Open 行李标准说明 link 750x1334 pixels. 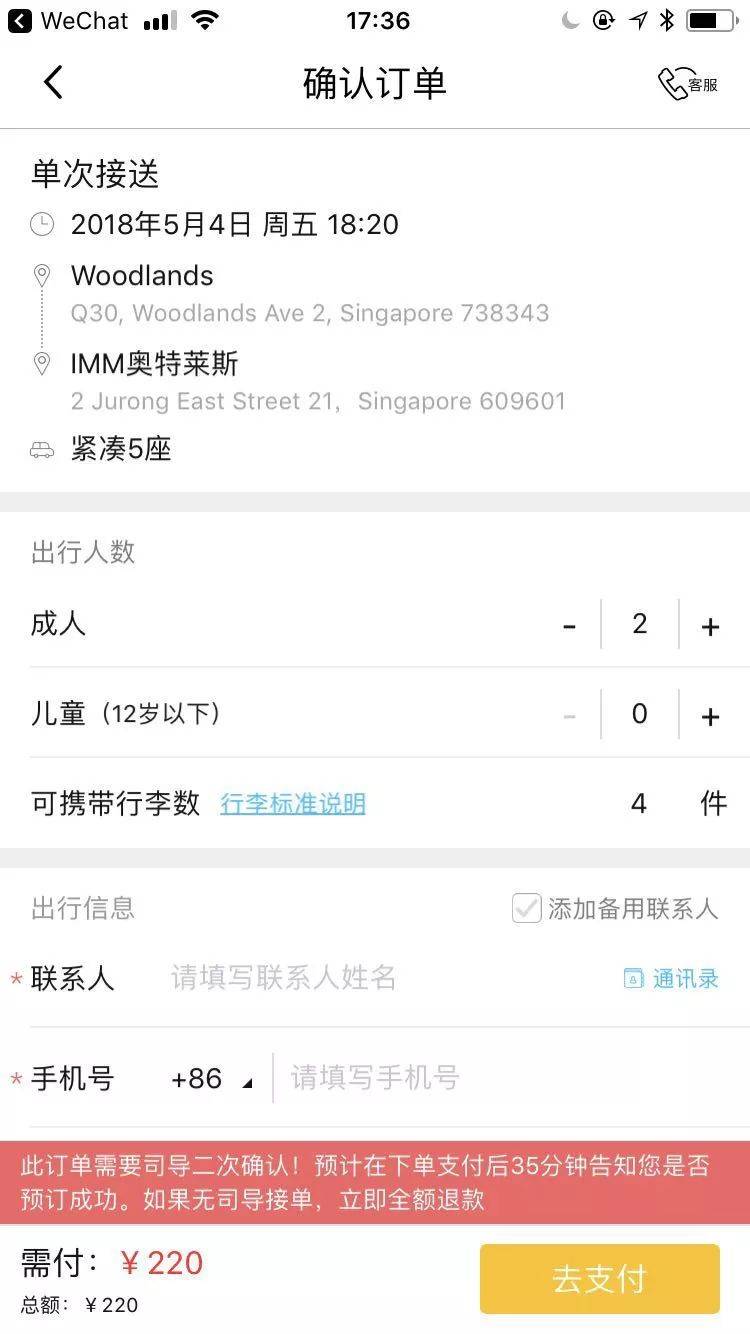[x=293, y=804]
